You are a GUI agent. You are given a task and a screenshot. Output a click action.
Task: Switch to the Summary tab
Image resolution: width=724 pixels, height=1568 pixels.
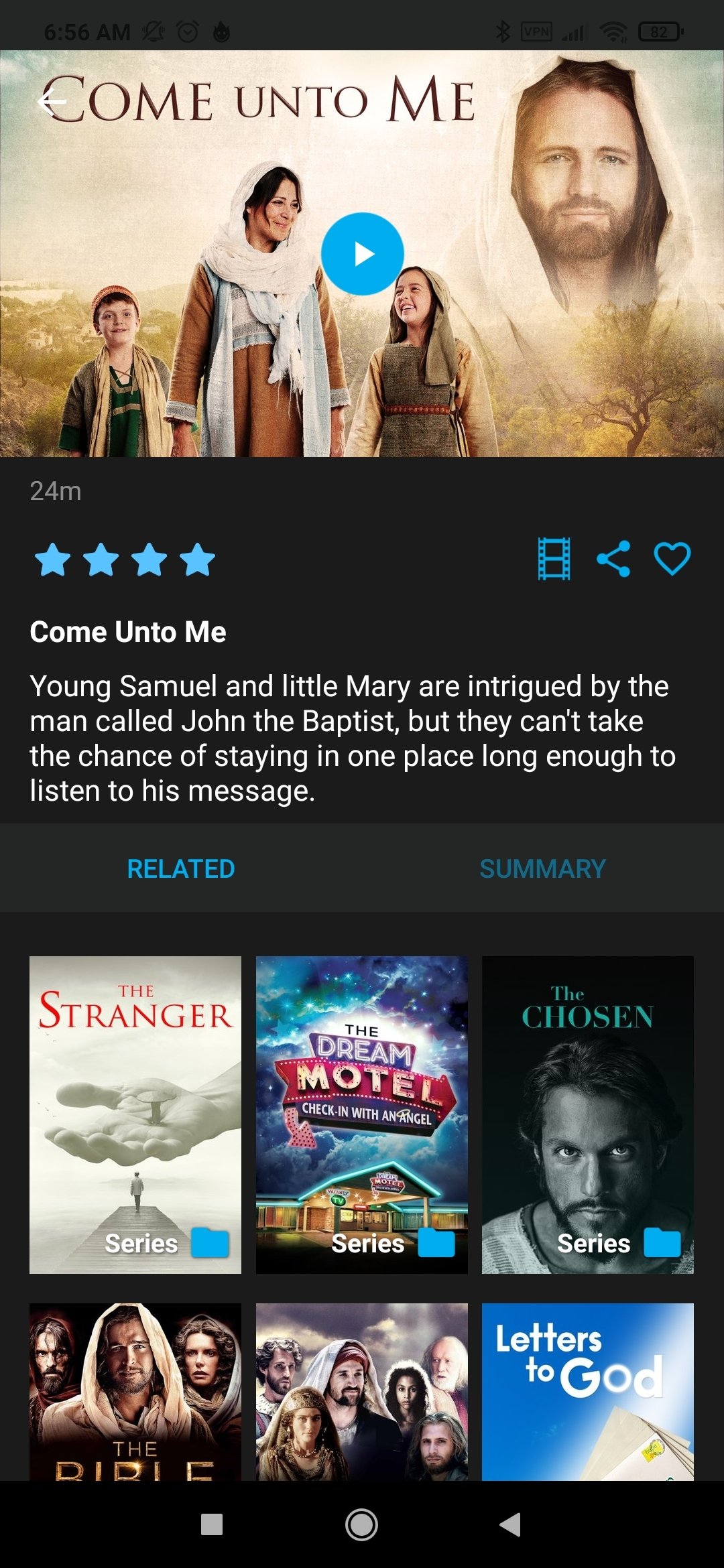(x=543, y=868)
